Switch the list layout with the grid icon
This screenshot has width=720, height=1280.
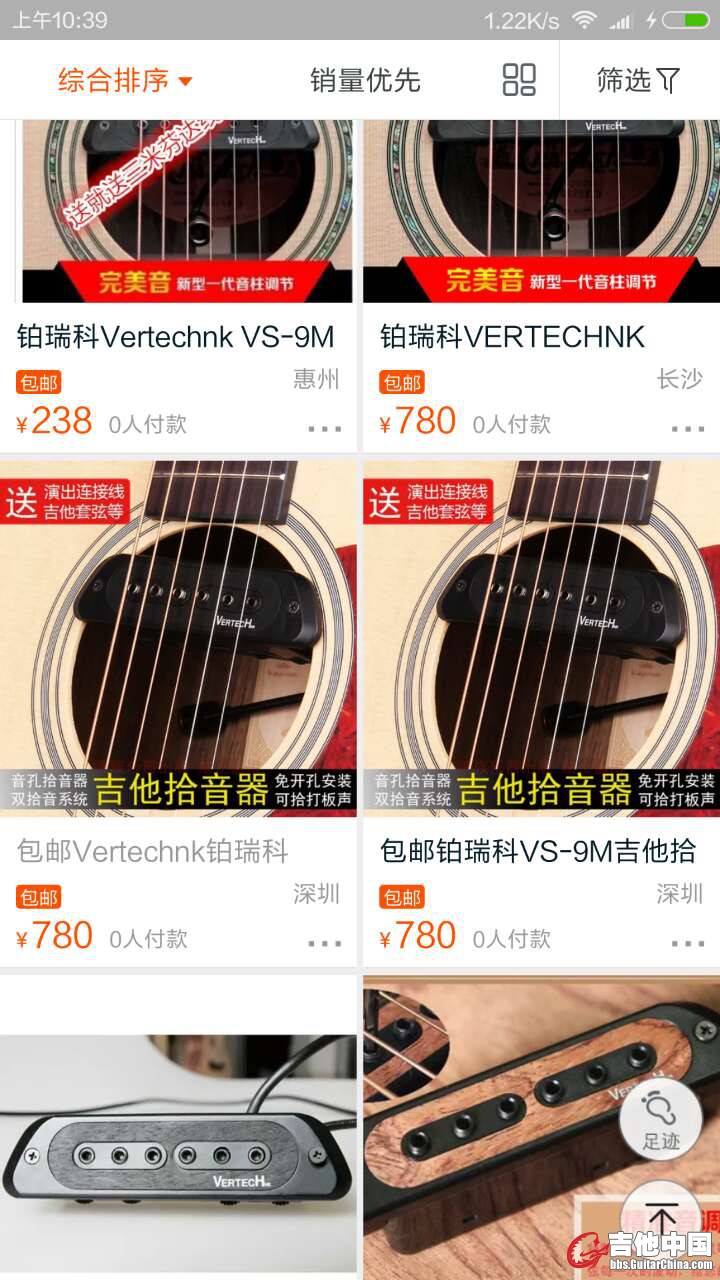[519, 80]
